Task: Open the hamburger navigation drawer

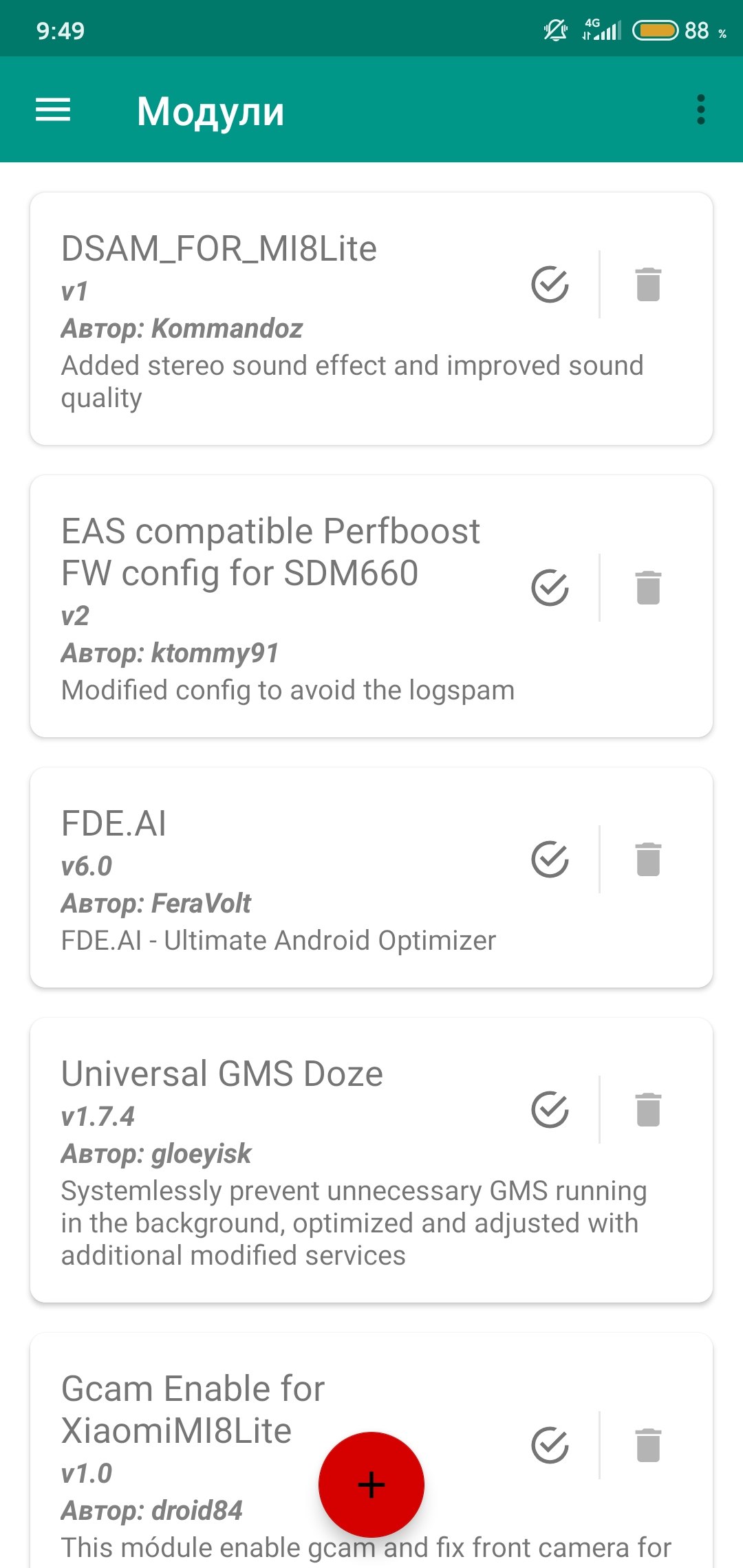Action: 53,110
